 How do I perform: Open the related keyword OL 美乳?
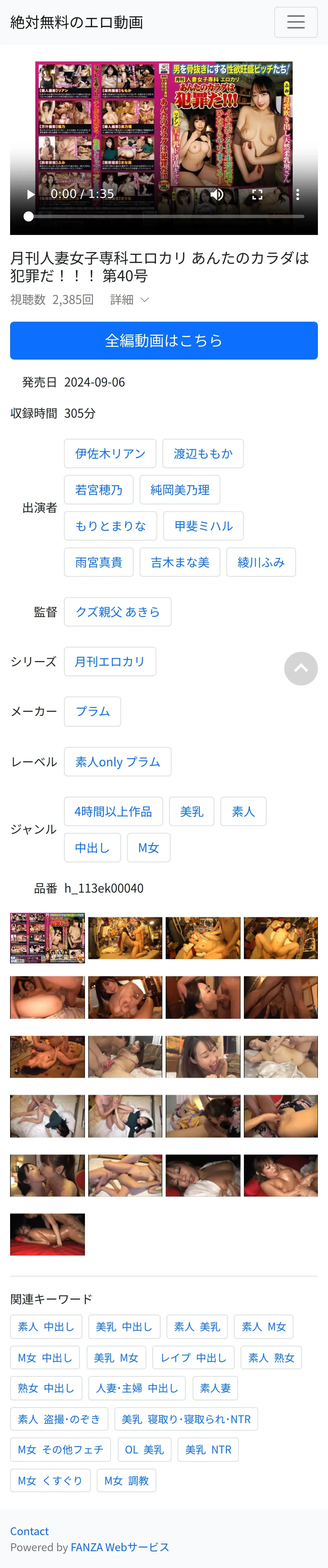click(x=144, y=1449)
